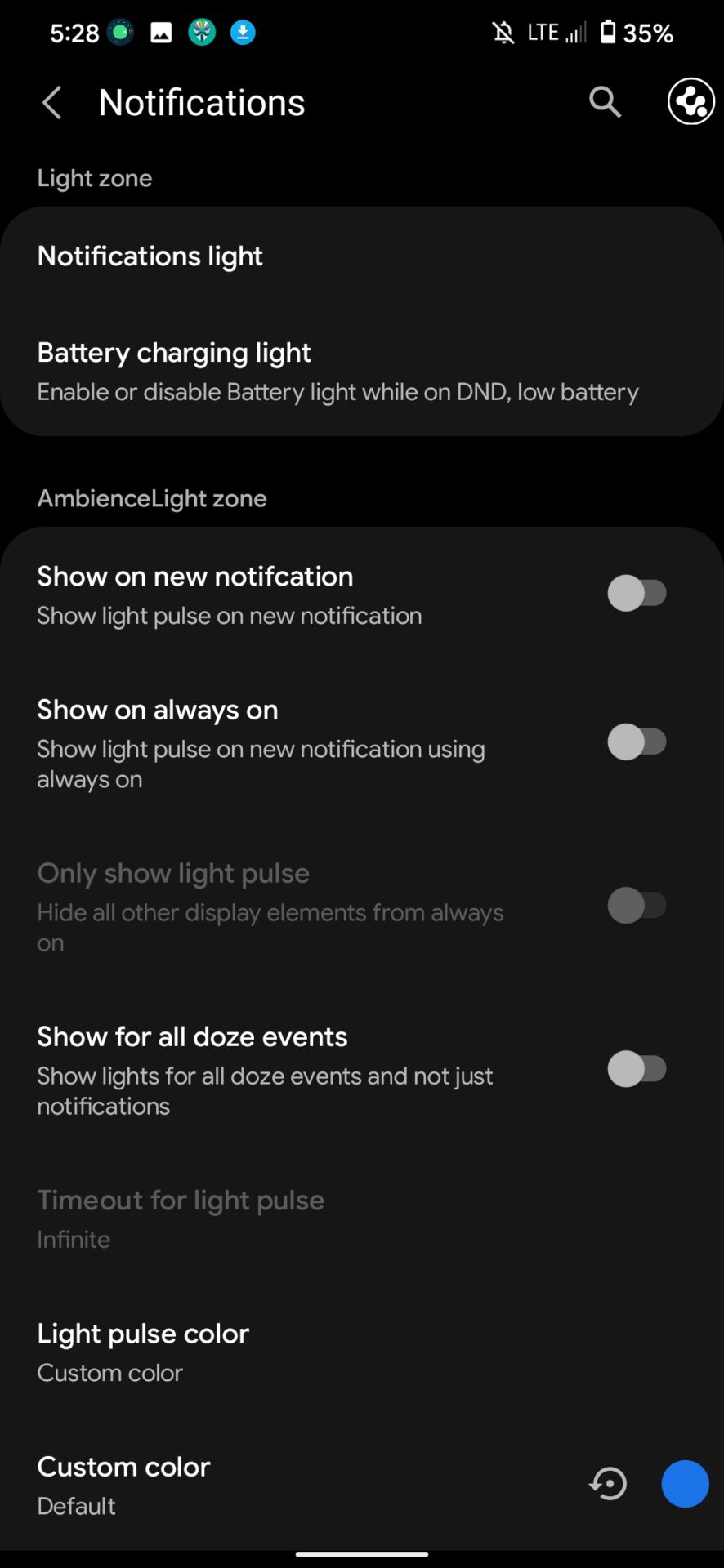Open the search icon
The height and width of the screenshot is (1568, 724).
click(x=605, y=103)
